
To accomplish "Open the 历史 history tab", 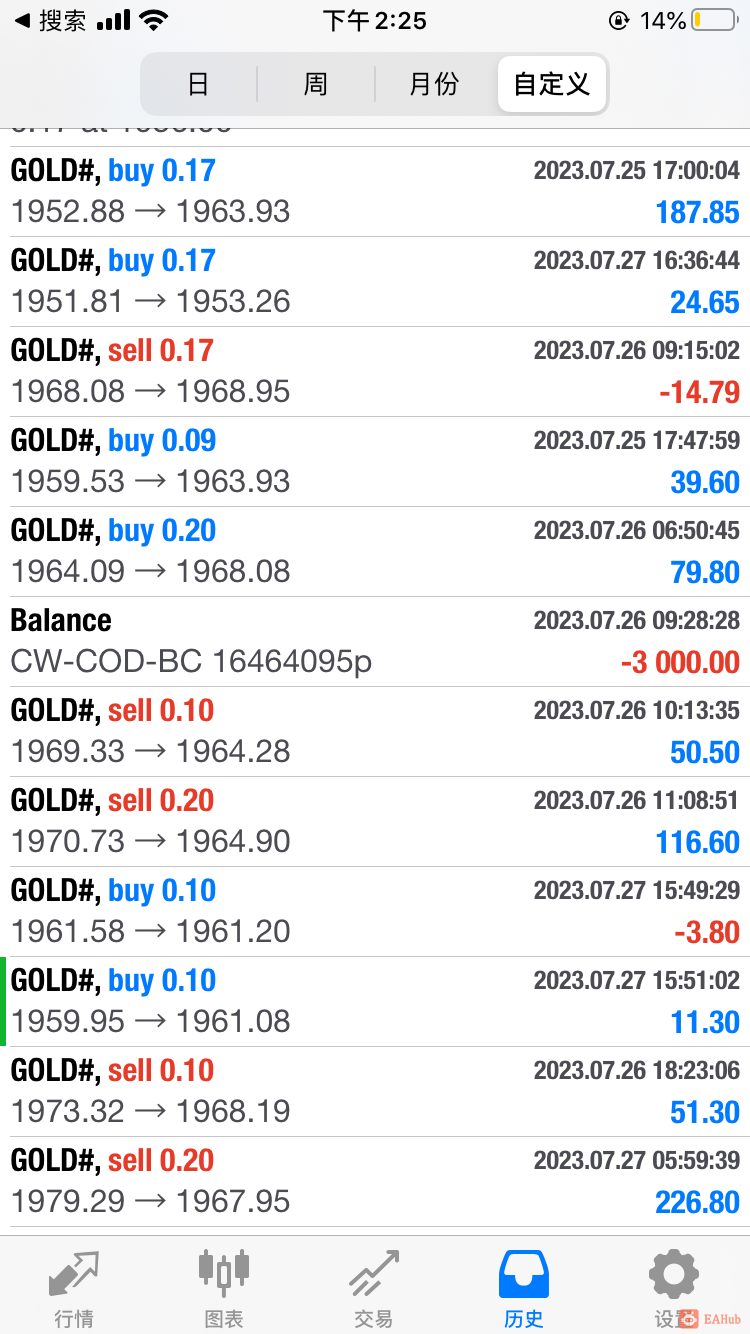I will pyautogui.click(x=524, y=1288).
